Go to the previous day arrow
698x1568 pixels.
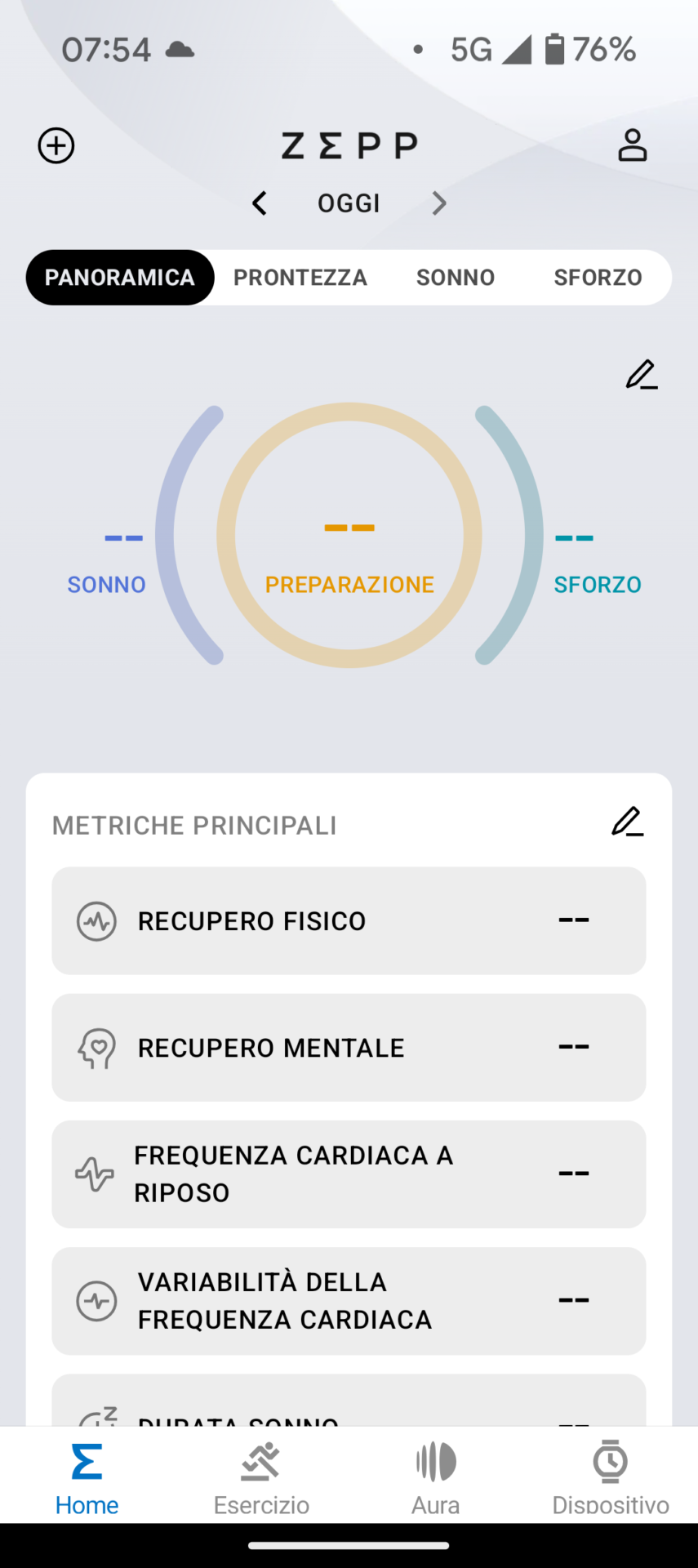click(260, 203)
